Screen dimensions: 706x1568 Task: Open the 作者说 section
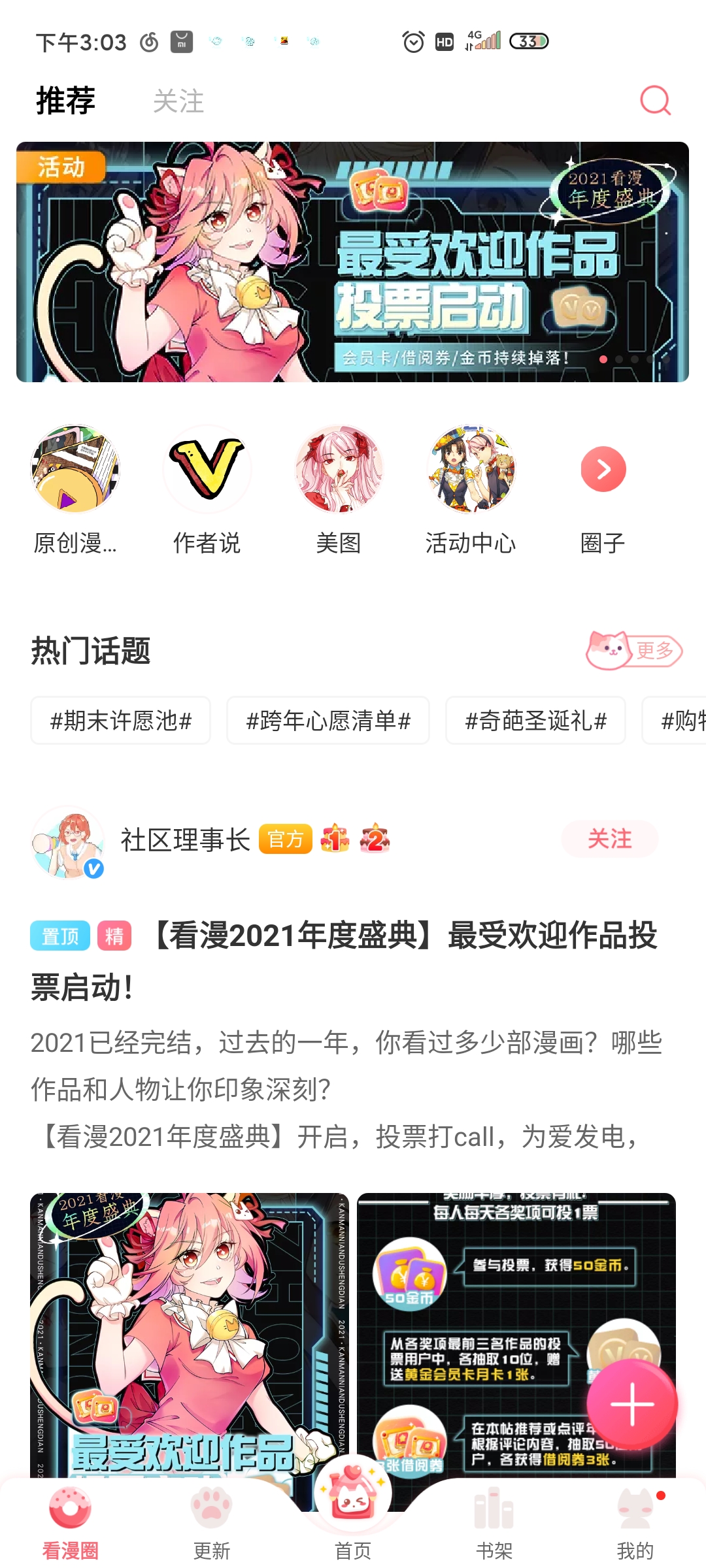[207, 469]
